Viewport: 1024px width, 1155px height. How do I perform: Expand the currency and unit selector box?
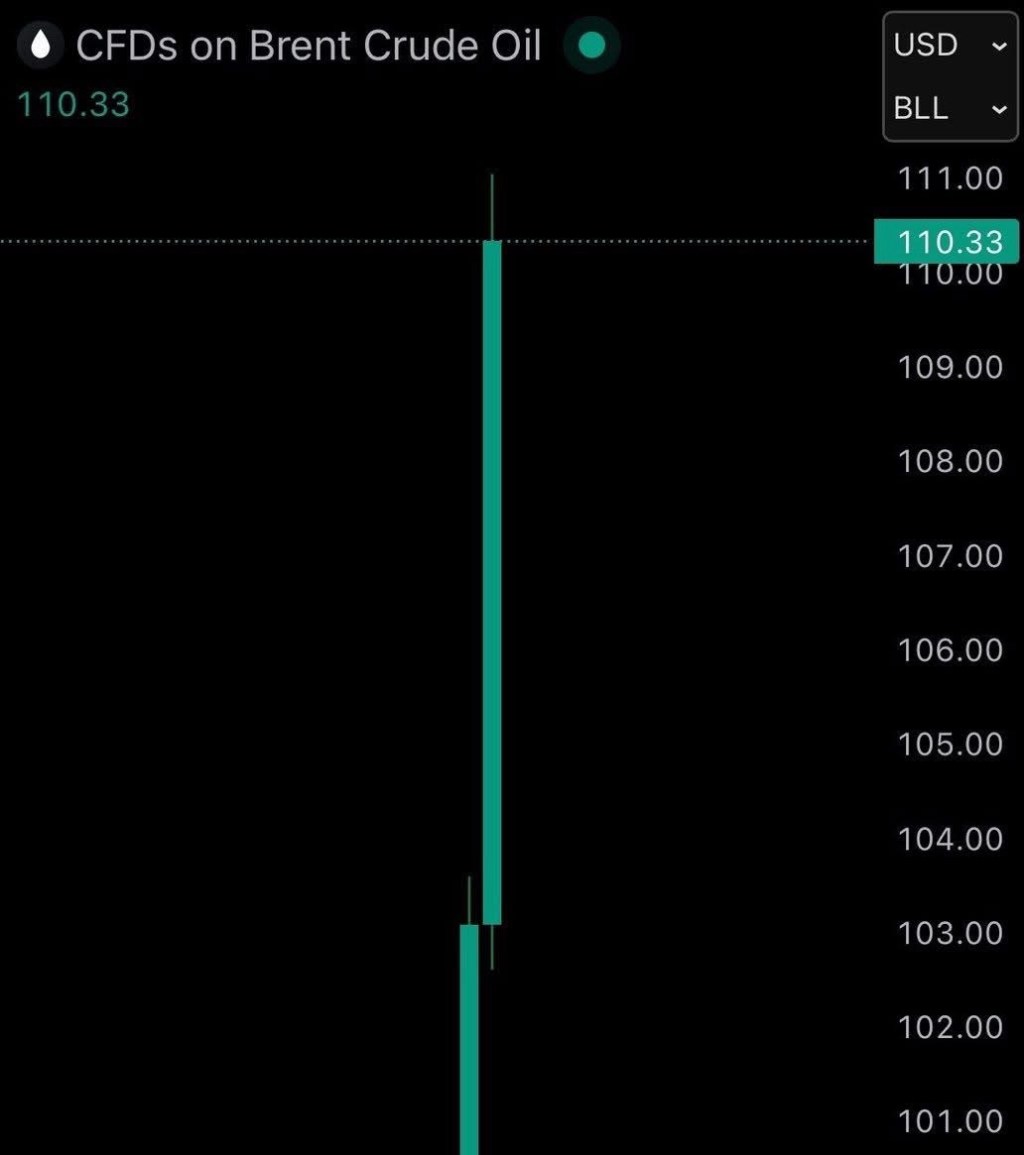click(948, 76)
